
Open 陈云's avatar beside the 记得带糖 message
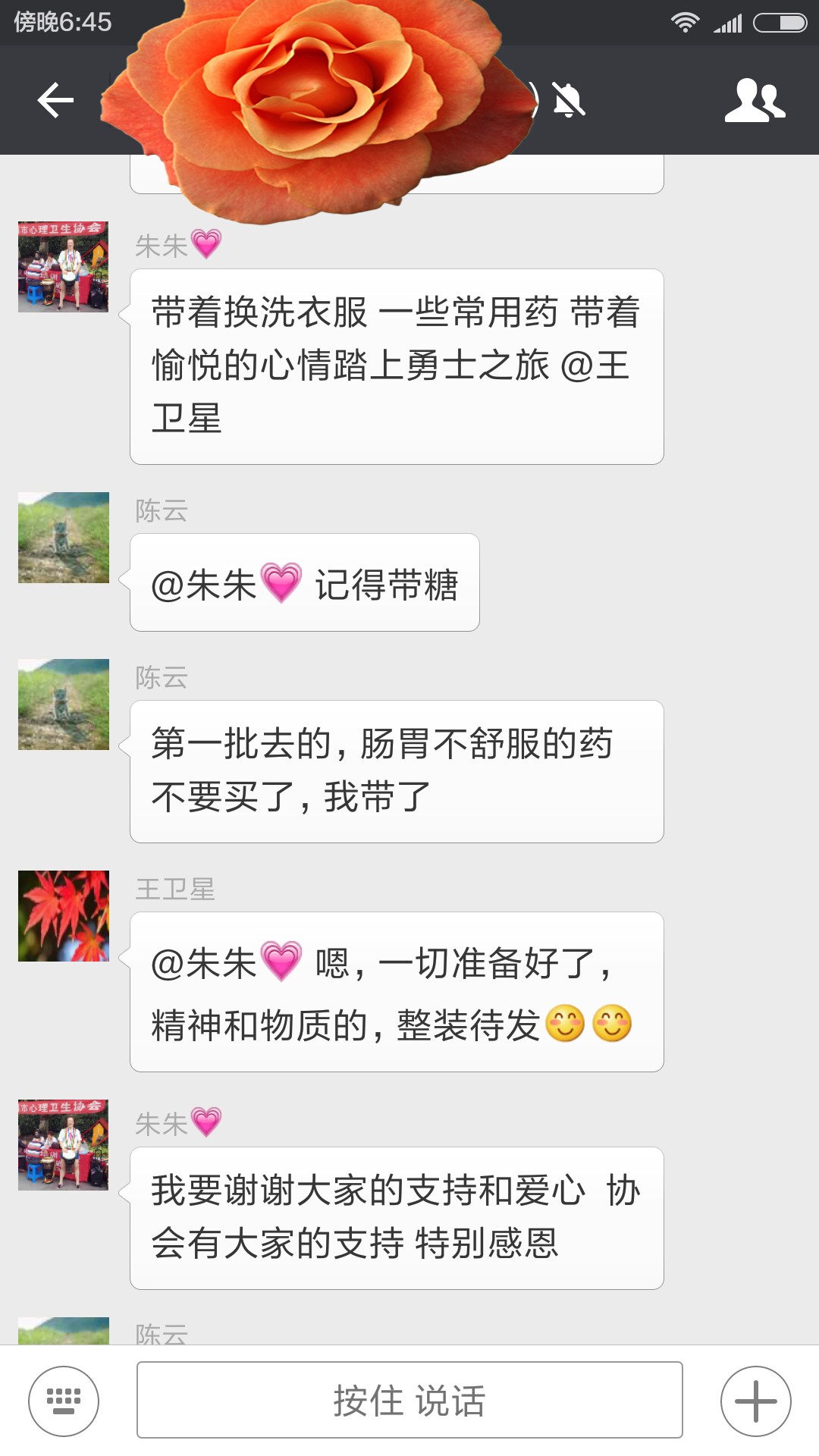[64, 538]
